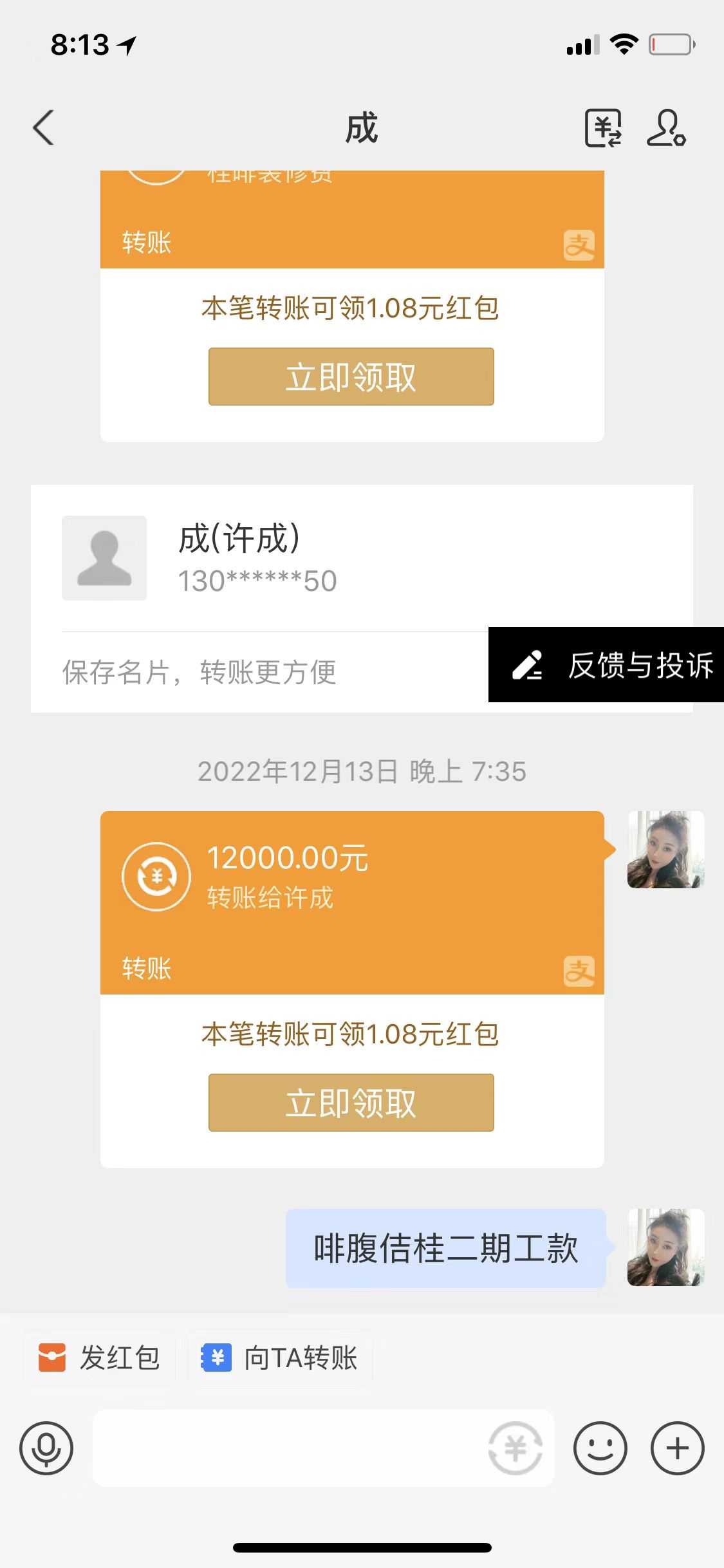Open the contact profile settings icon
This screenshot has height=1568, width=724.
point(666,128)
